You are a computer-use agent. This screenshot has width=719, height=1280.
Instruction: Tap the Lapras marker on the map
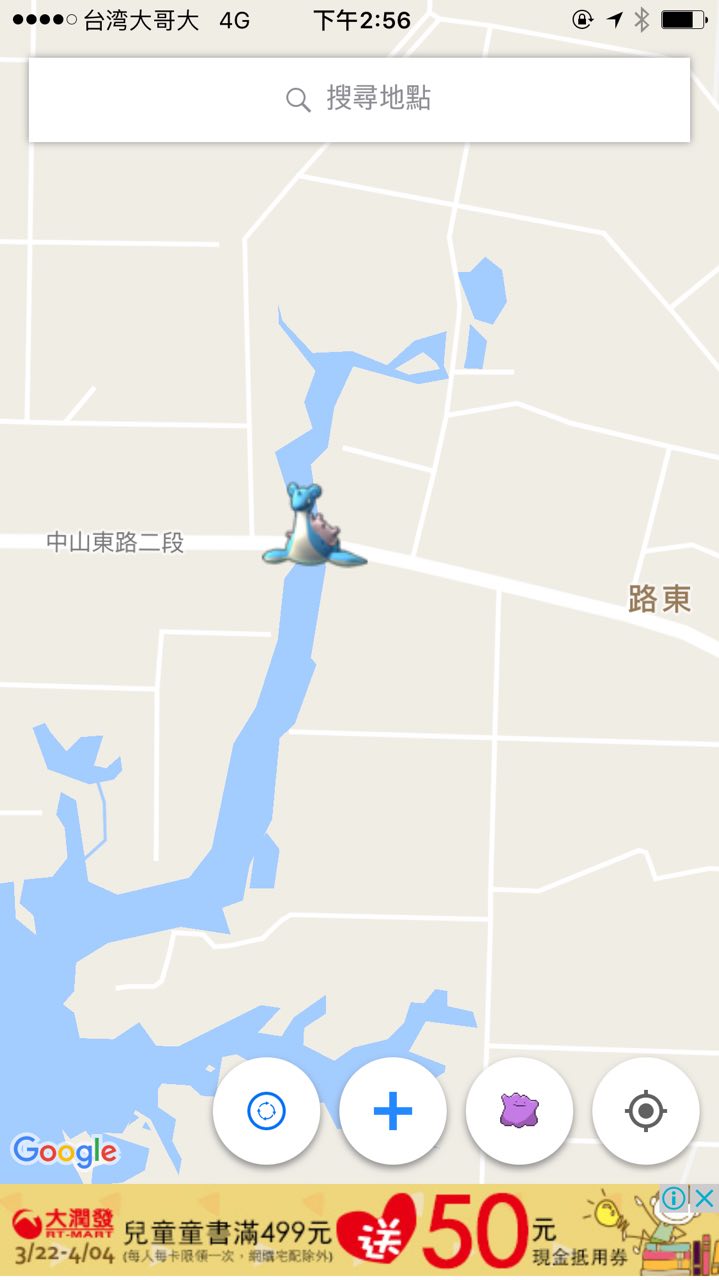point(313,525)
